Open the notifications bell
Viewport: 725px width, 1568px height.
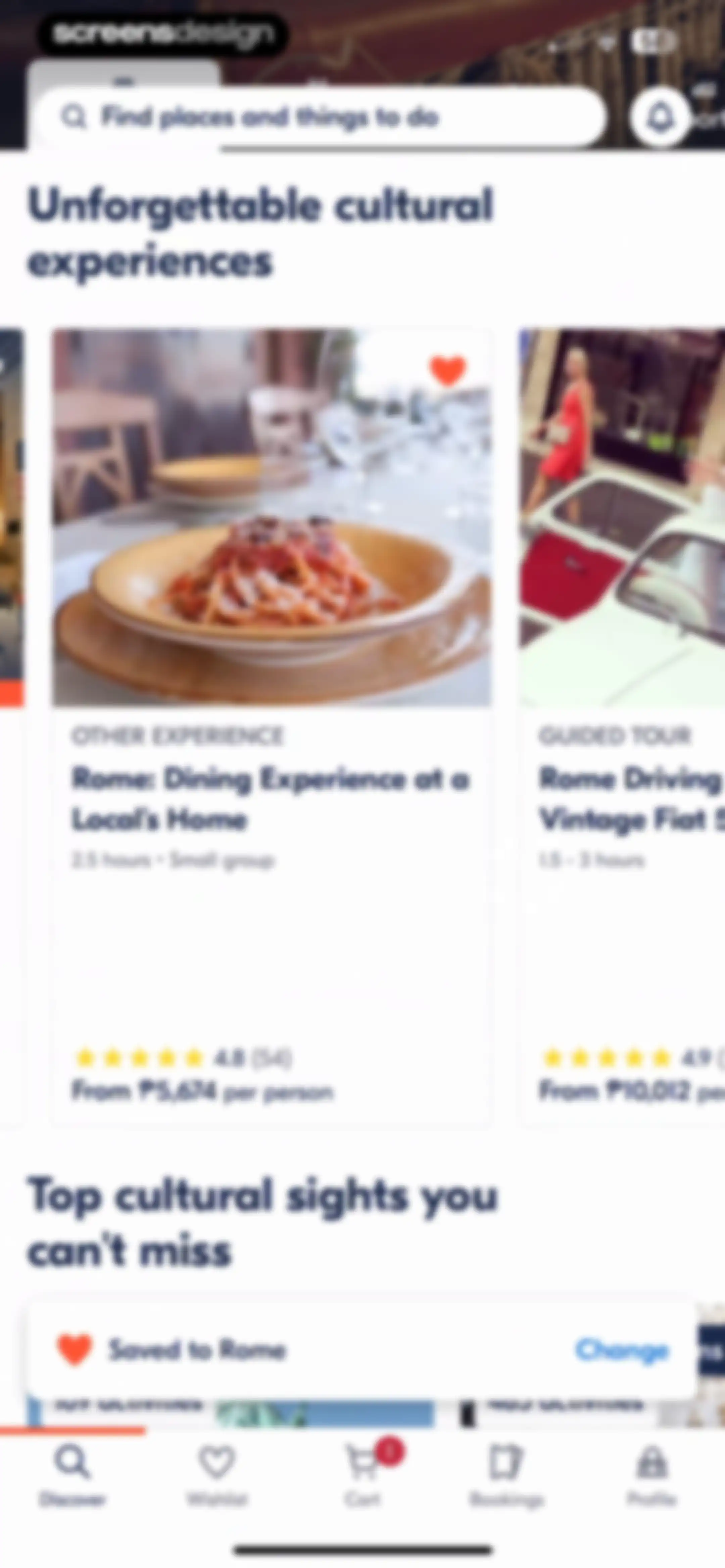(660, 117)
